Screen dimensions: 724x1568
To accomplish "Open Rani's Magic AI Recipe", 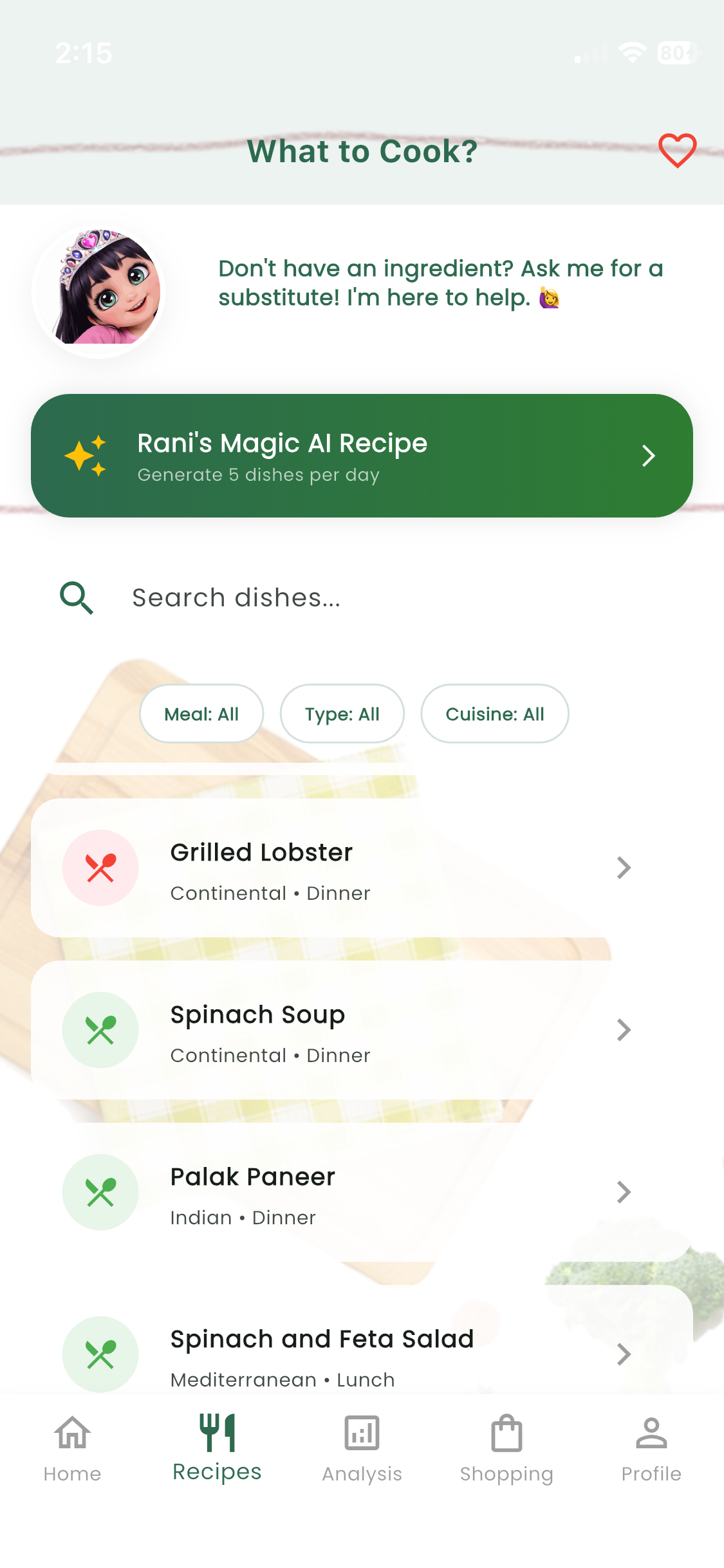I will (x=362, y=456).
